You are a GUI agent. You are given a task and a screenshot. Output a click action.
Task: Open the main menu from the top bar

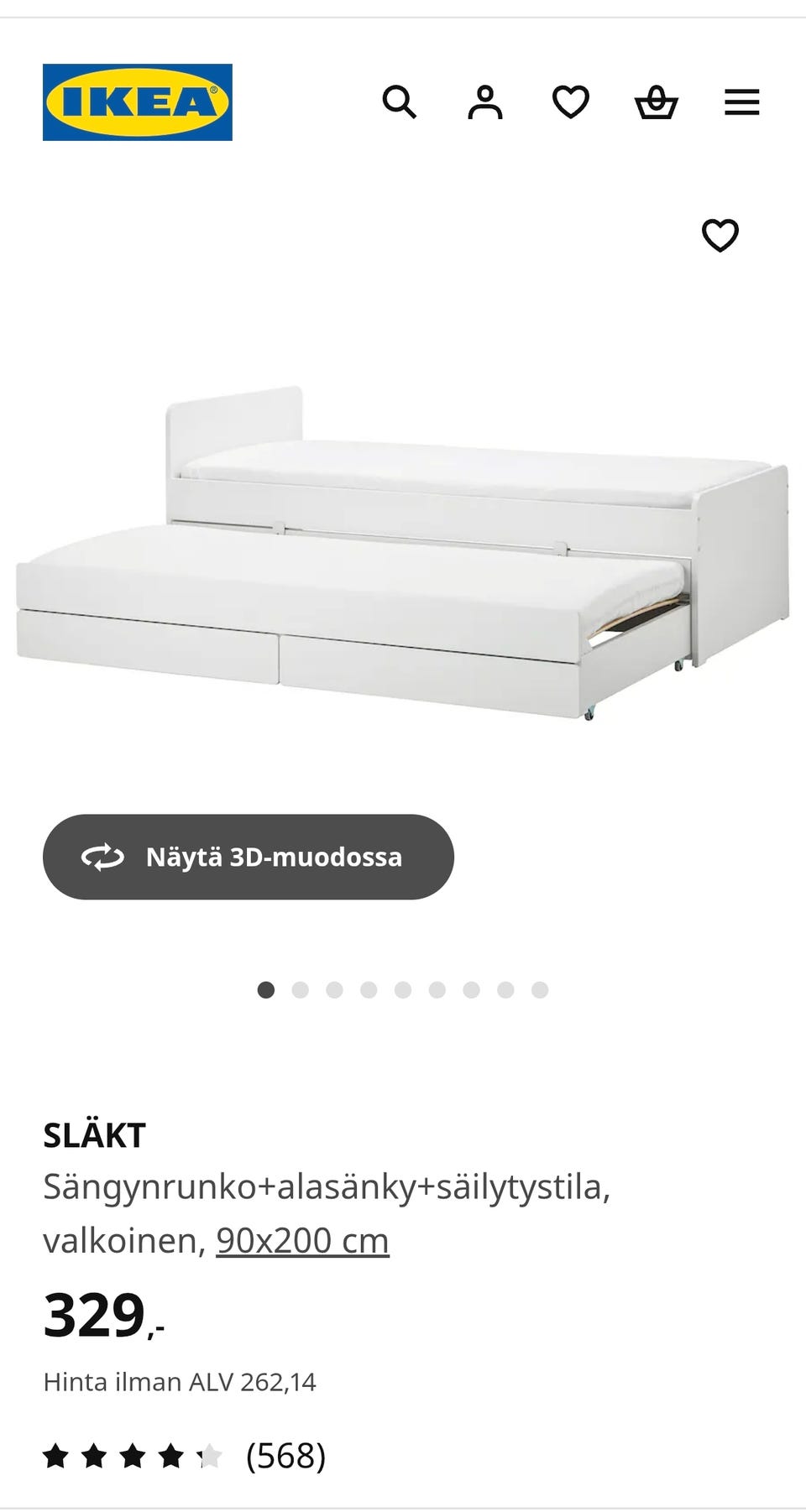[x=741, y=102]
